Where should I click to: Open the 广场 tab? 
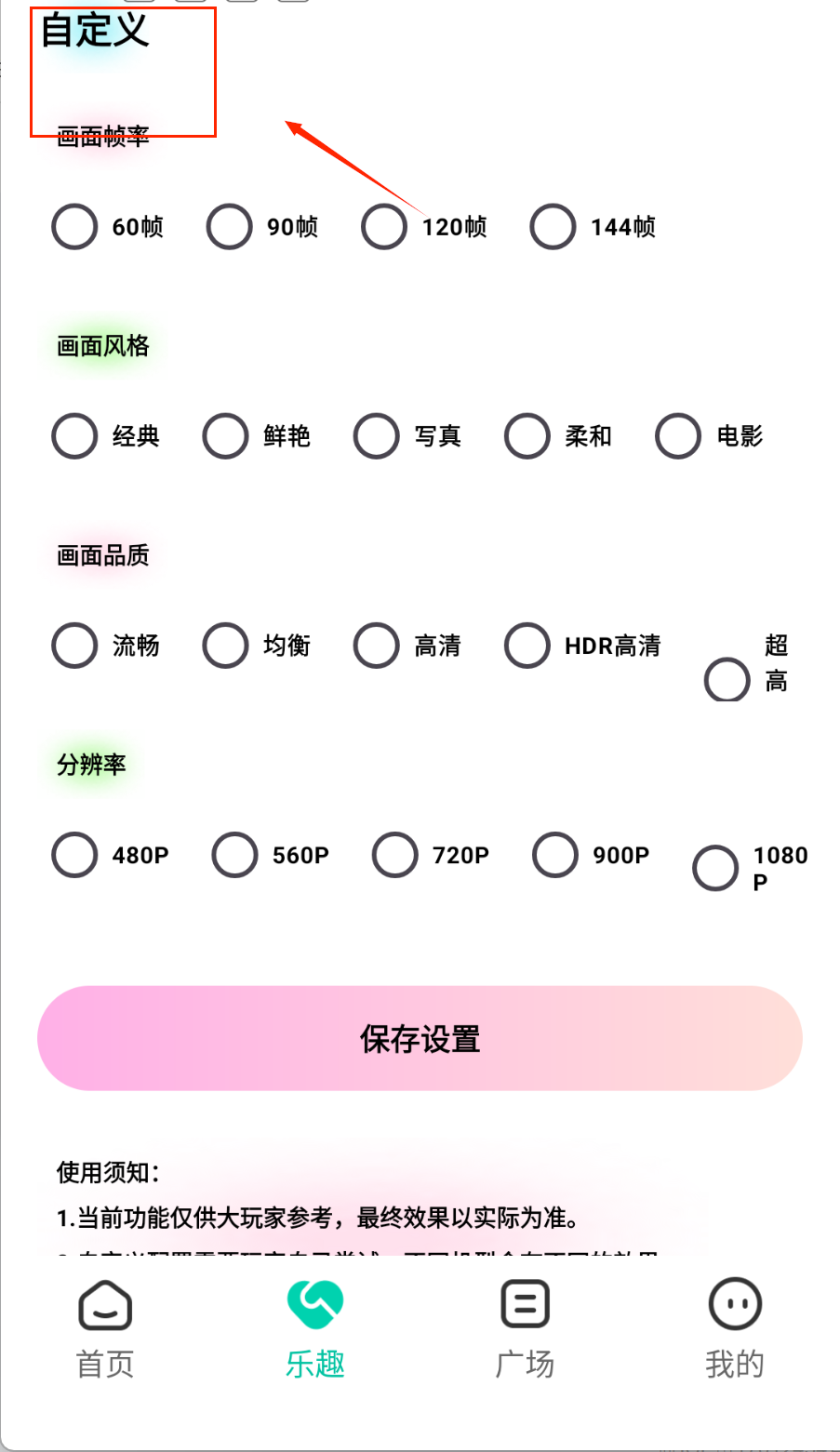pos(525,1327)
